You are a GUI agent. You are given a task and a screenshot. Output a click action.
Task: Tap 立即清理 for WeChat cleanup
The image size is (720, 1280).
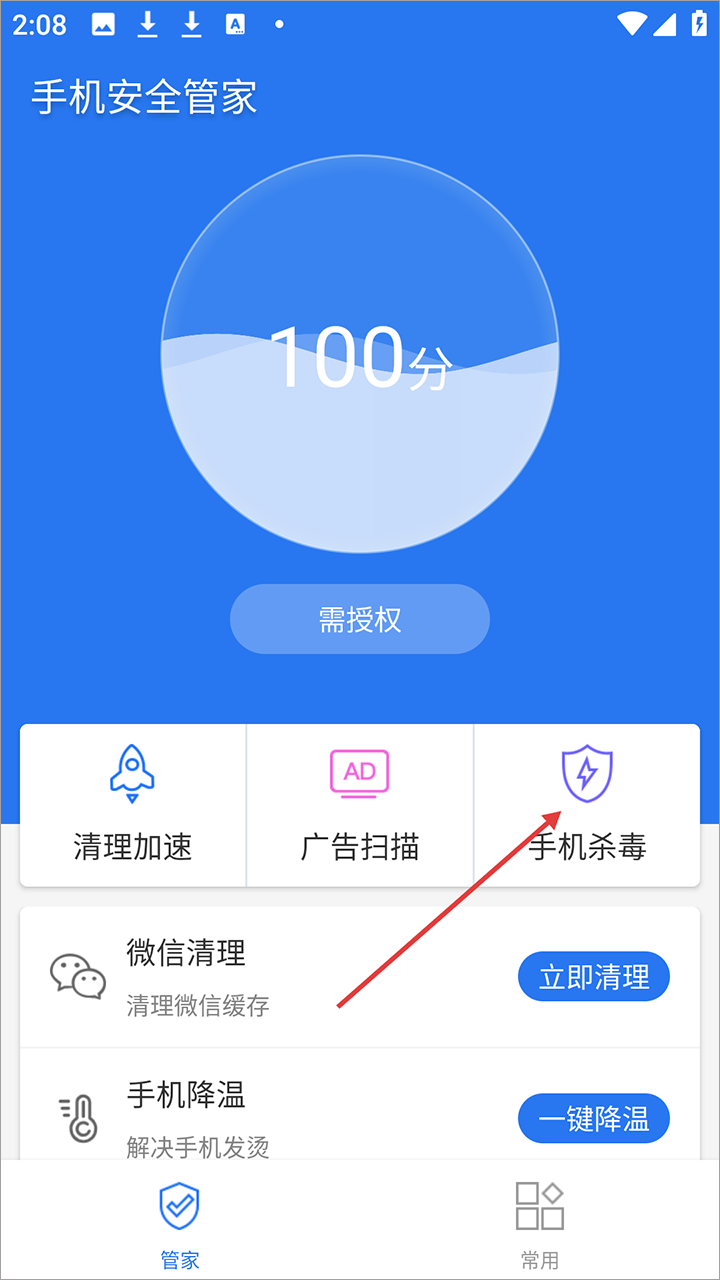tap(593, 977)
